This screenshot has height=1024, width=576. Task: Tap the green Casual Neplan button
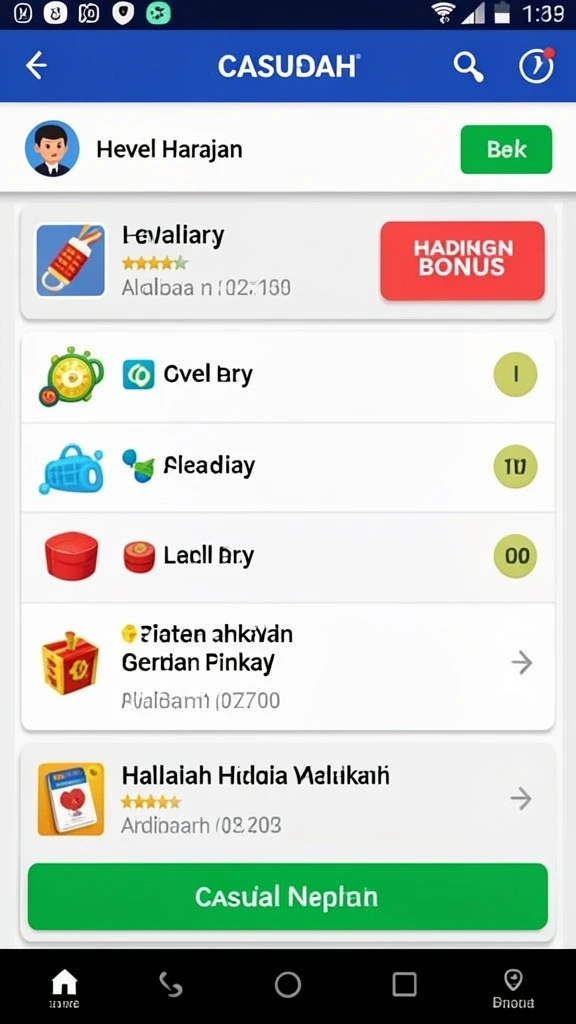click(x=287, y=897)
